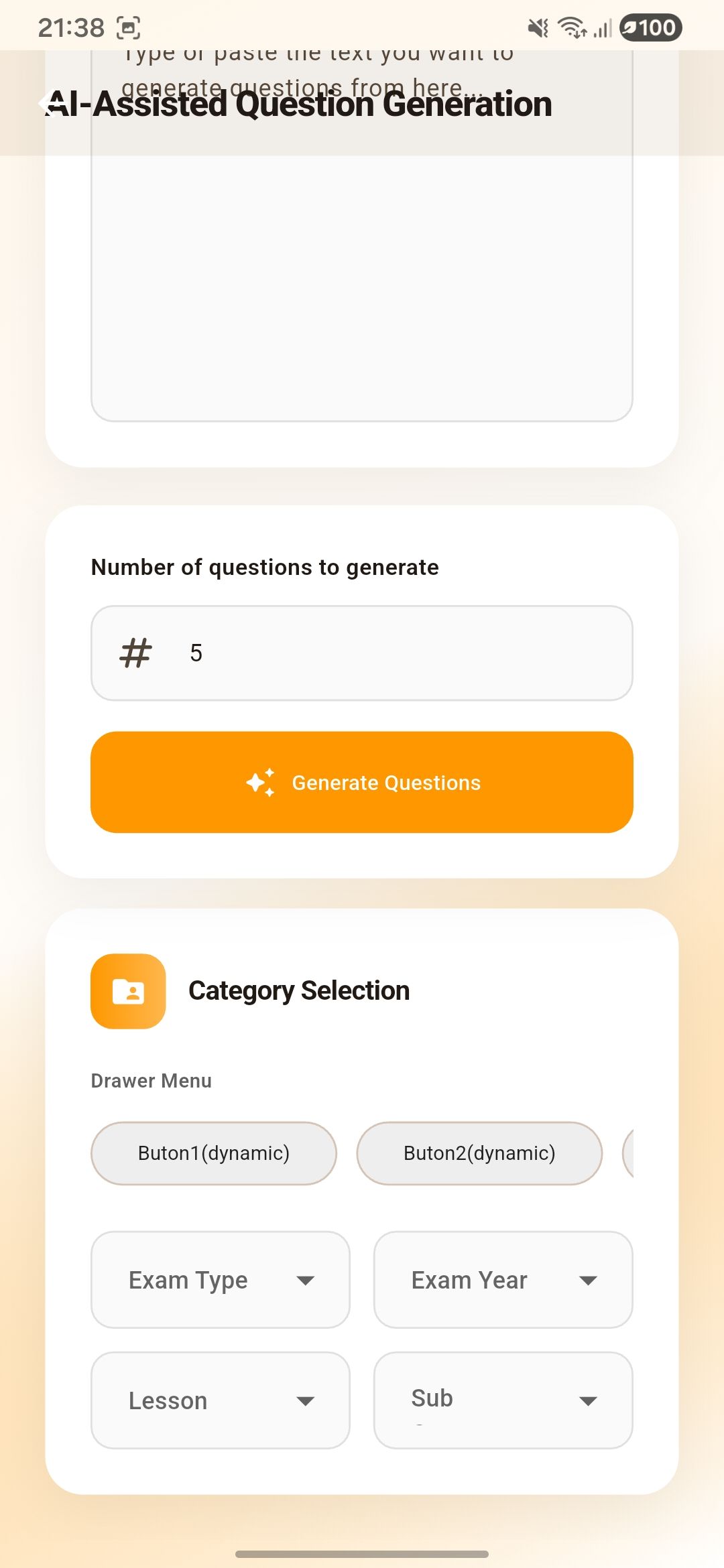724x1568 pixels.
Task: Expand the Exam Type dropdown
Action: pyautogui.click(x=221, y=1280)
